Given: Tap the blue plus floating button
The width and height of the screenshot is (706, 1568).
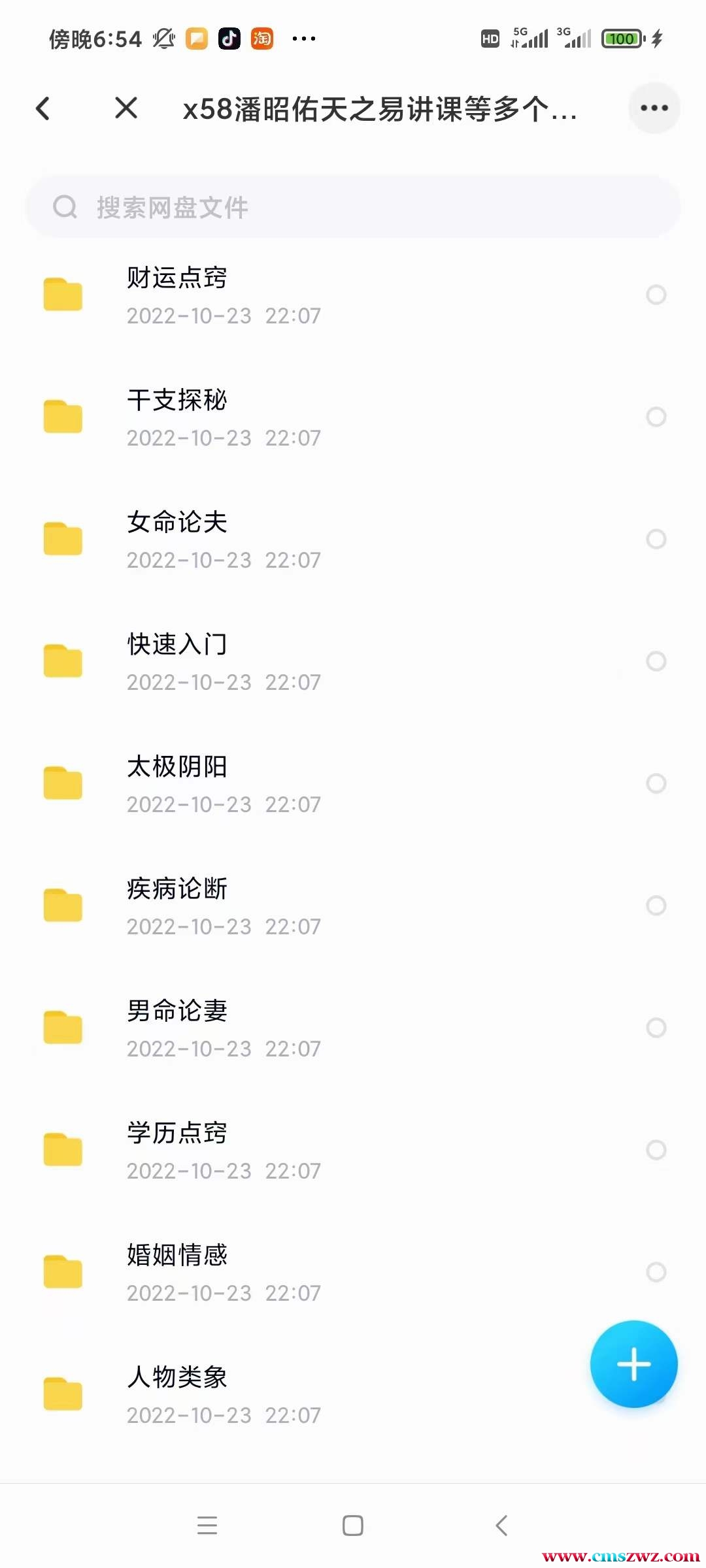Looking at the screenshot, I should click(x=633, y=1364).
